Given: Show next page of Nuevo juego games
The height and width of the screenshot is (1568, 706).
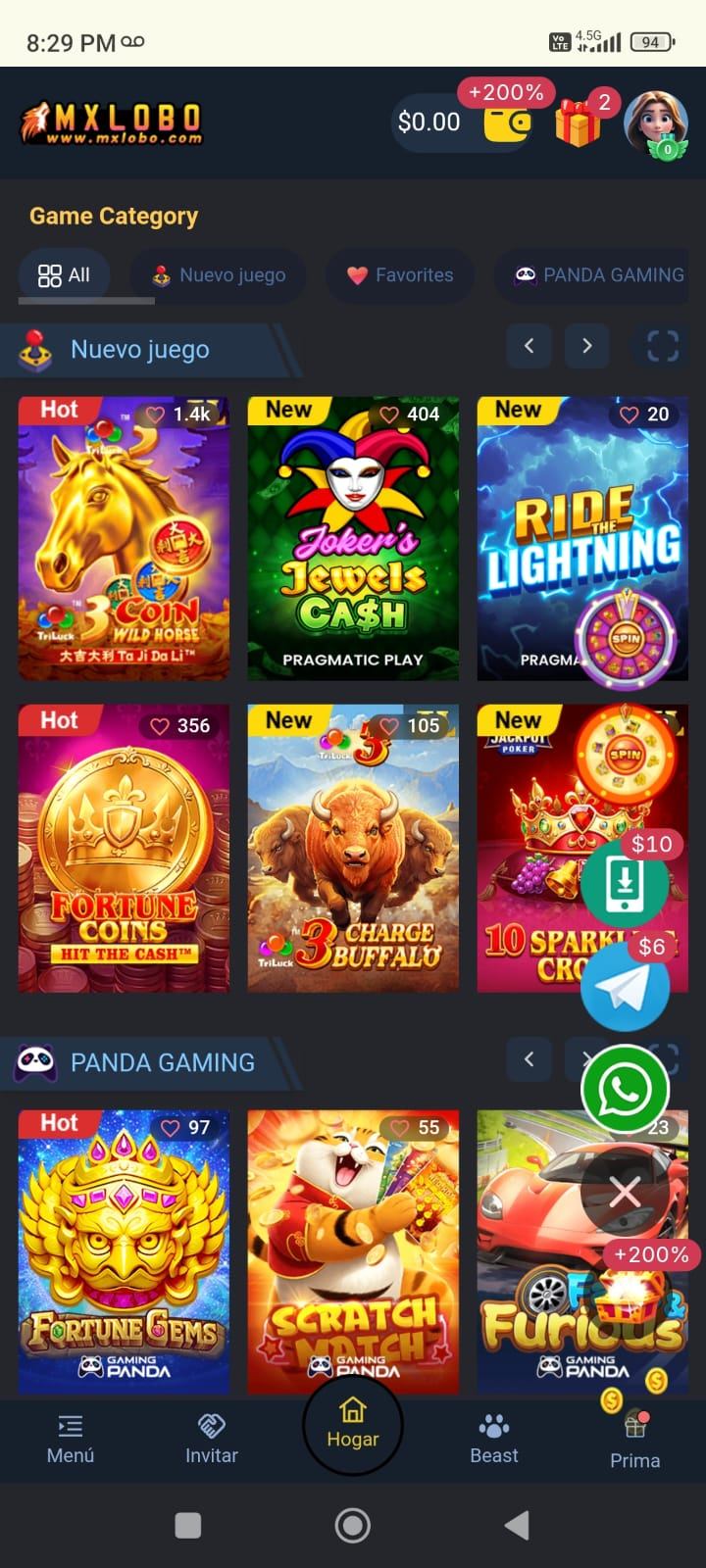Looking at the screenshot, I should [x=586, y=345].
